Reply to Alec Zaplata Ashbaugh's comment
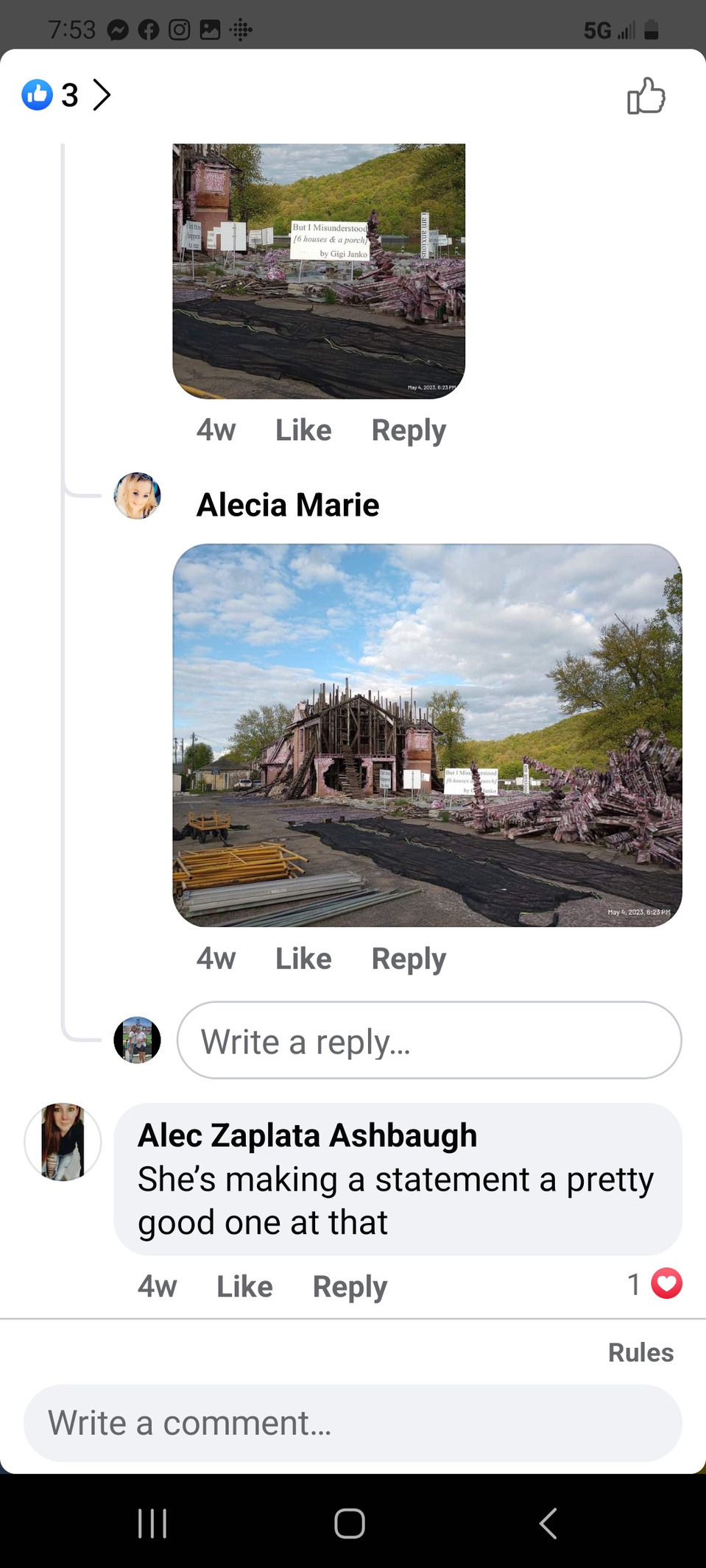The width and height of the screenshot is (706, 1568). [x=350, y=1287]
